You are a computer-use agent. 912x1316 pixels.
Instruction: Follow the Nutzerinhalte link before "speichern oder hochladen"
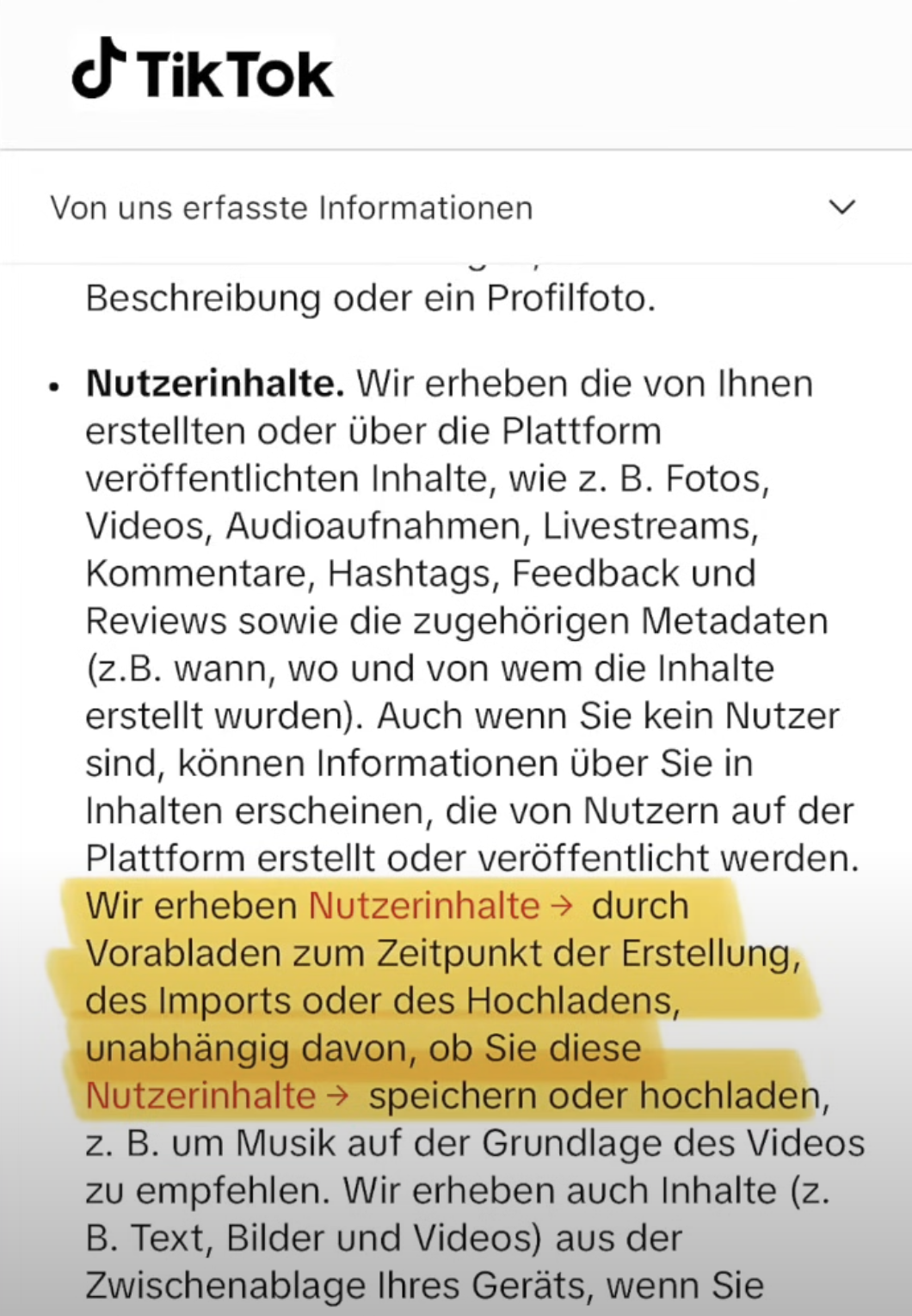tap(216, 1096)
